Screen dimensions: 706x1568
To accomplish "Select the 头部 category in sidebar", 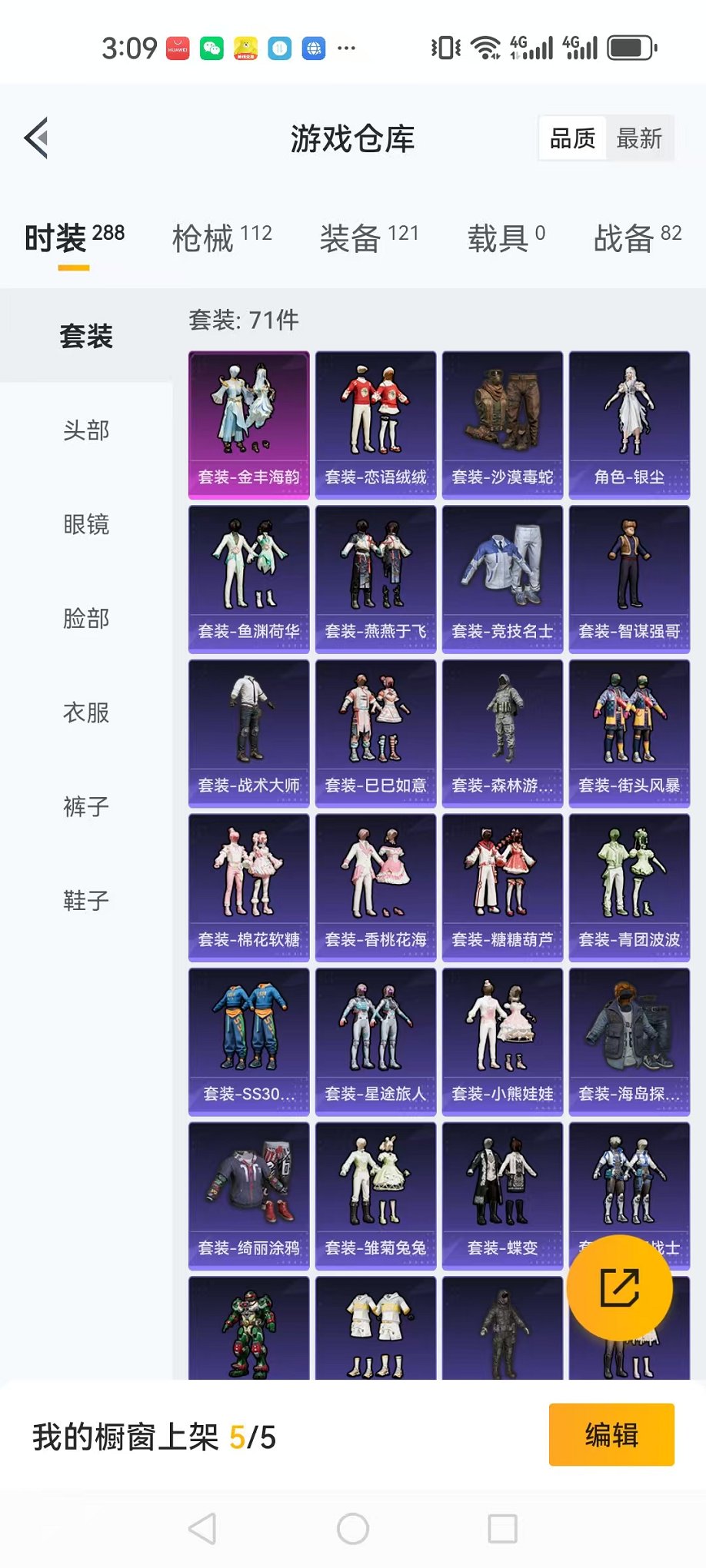I will point(86,430).
